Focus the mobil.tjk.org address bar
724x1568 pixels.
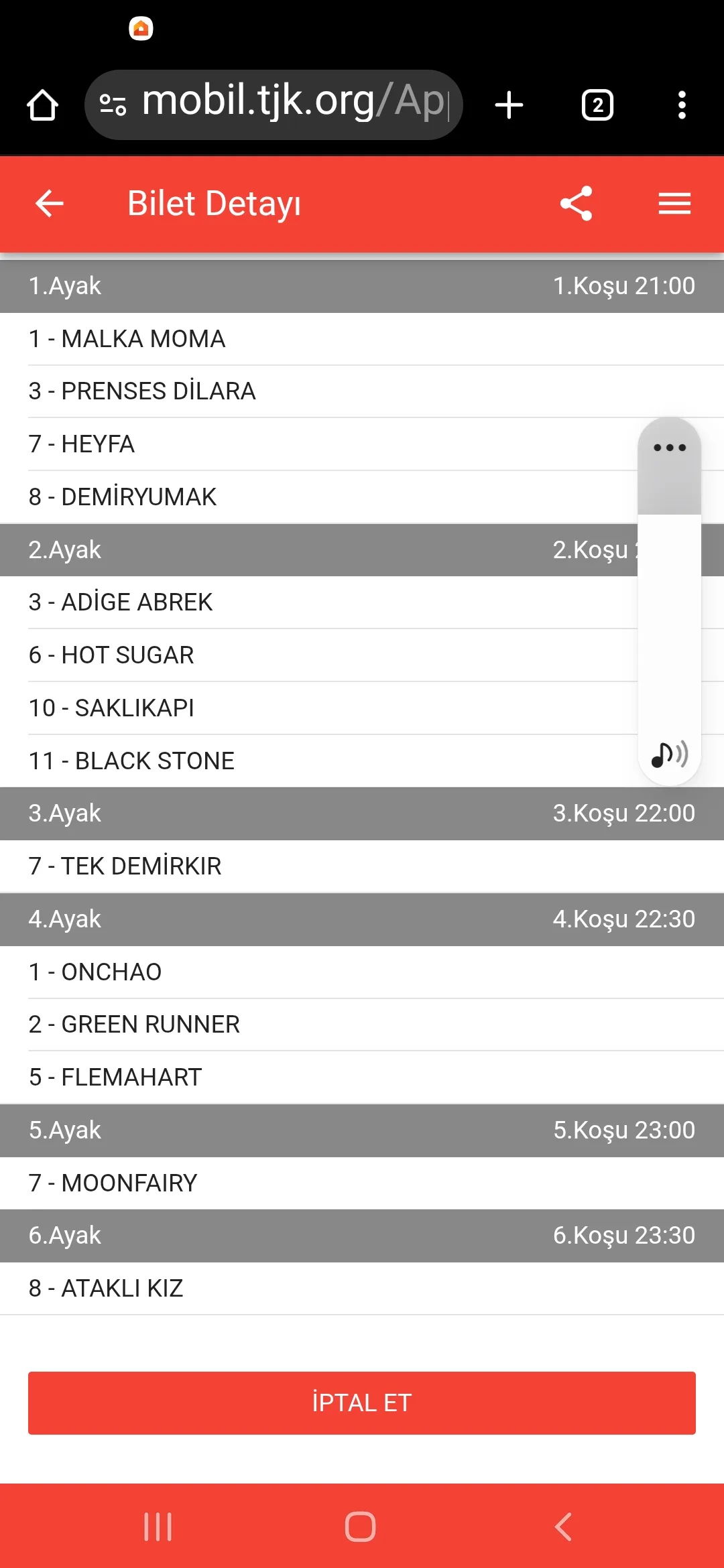click(282, 105)
